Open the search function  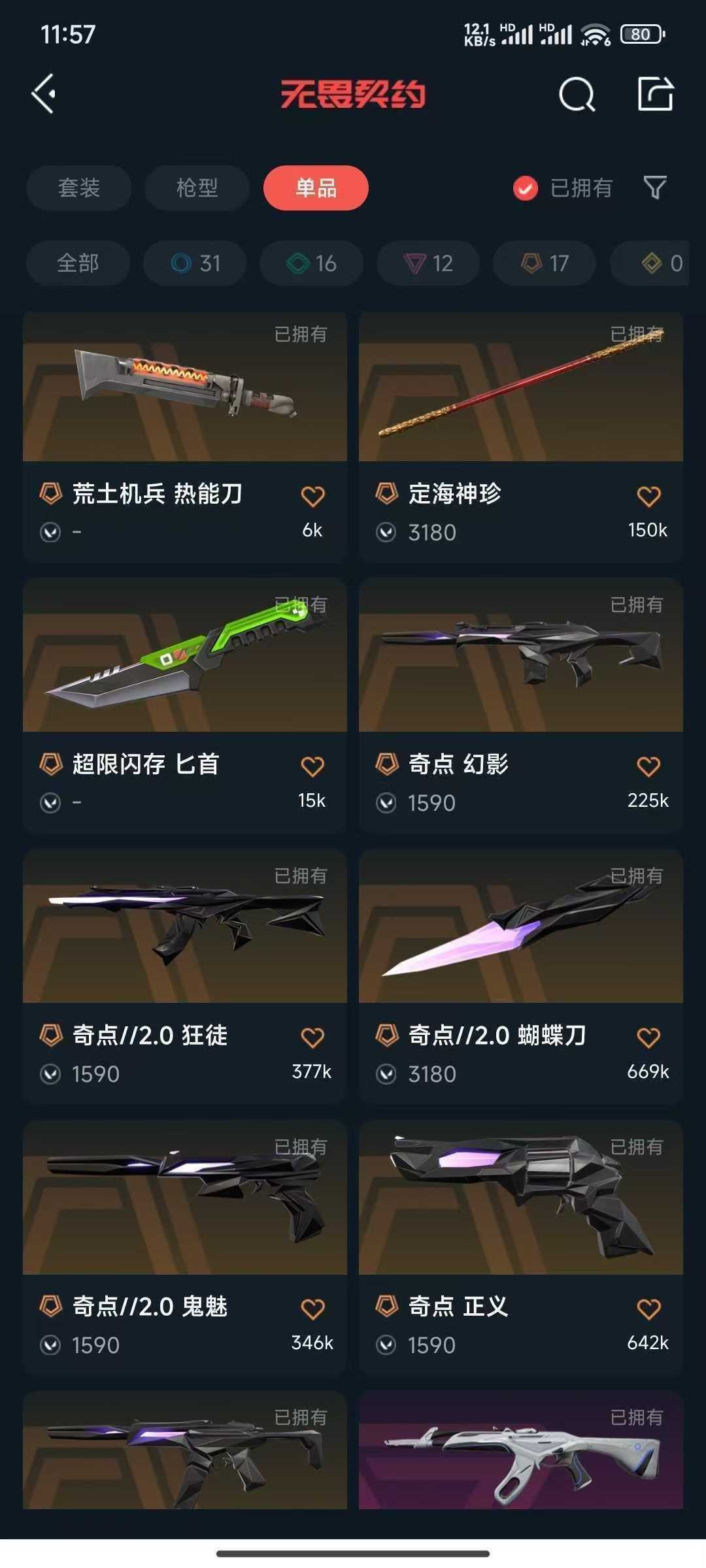576,95
